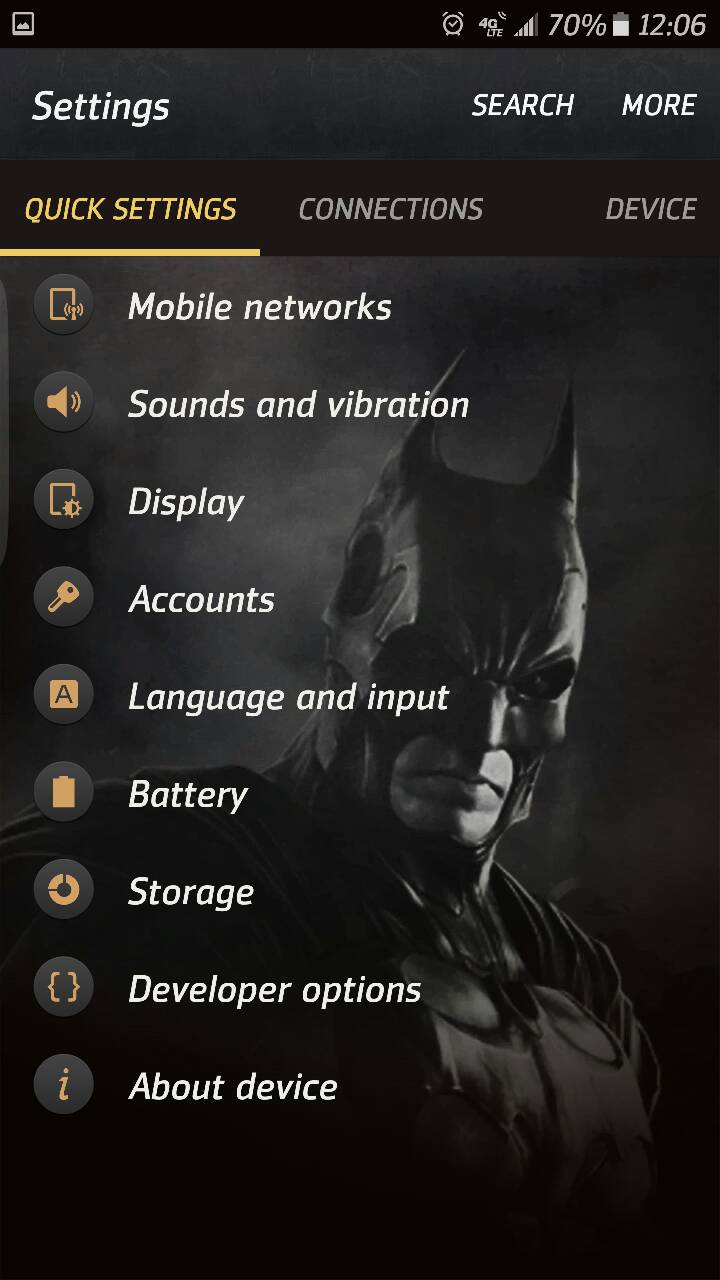Viewport: 720px width, 1280px height.
Task: Select the Quick Settings tab
Action: coord(130,209)
